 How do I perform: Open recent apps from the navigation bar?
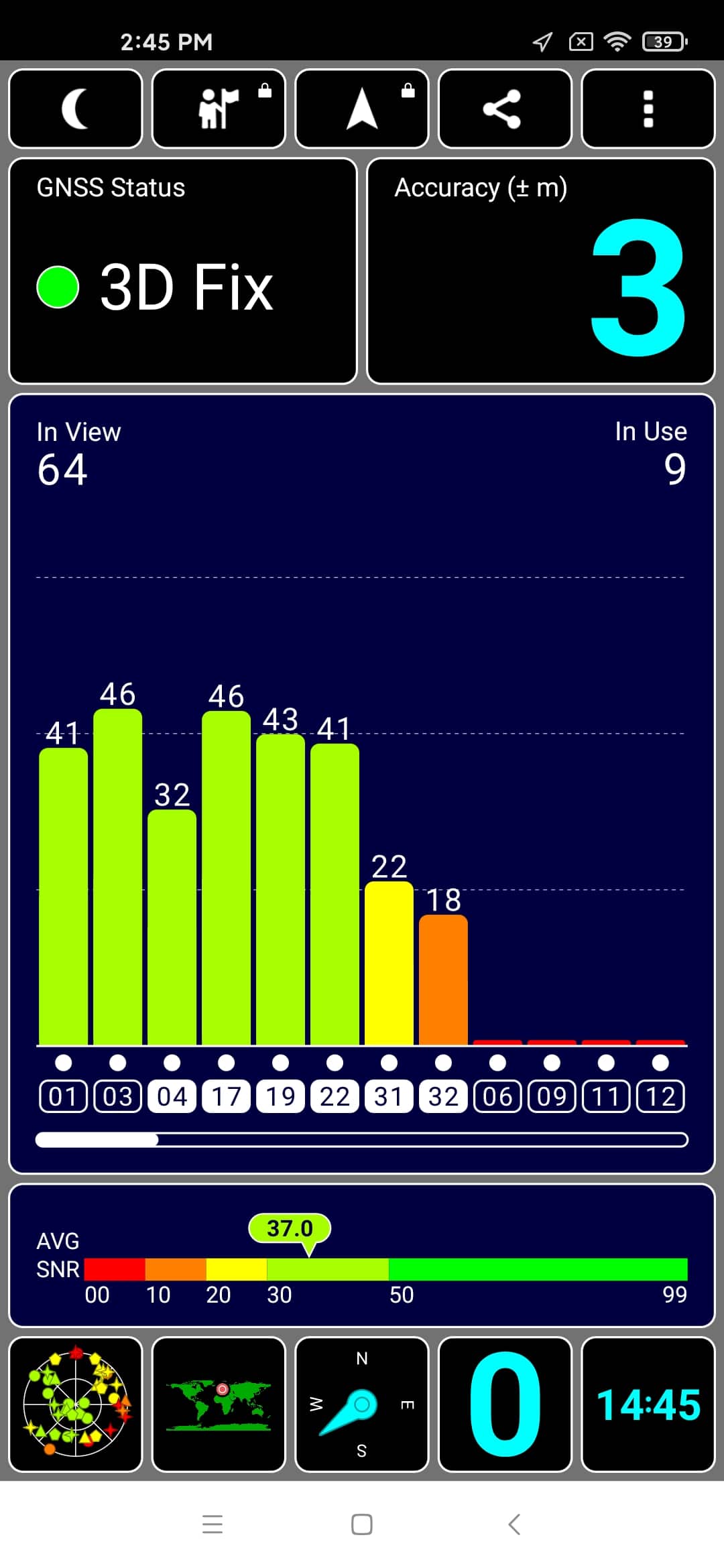coord(212,1524)
